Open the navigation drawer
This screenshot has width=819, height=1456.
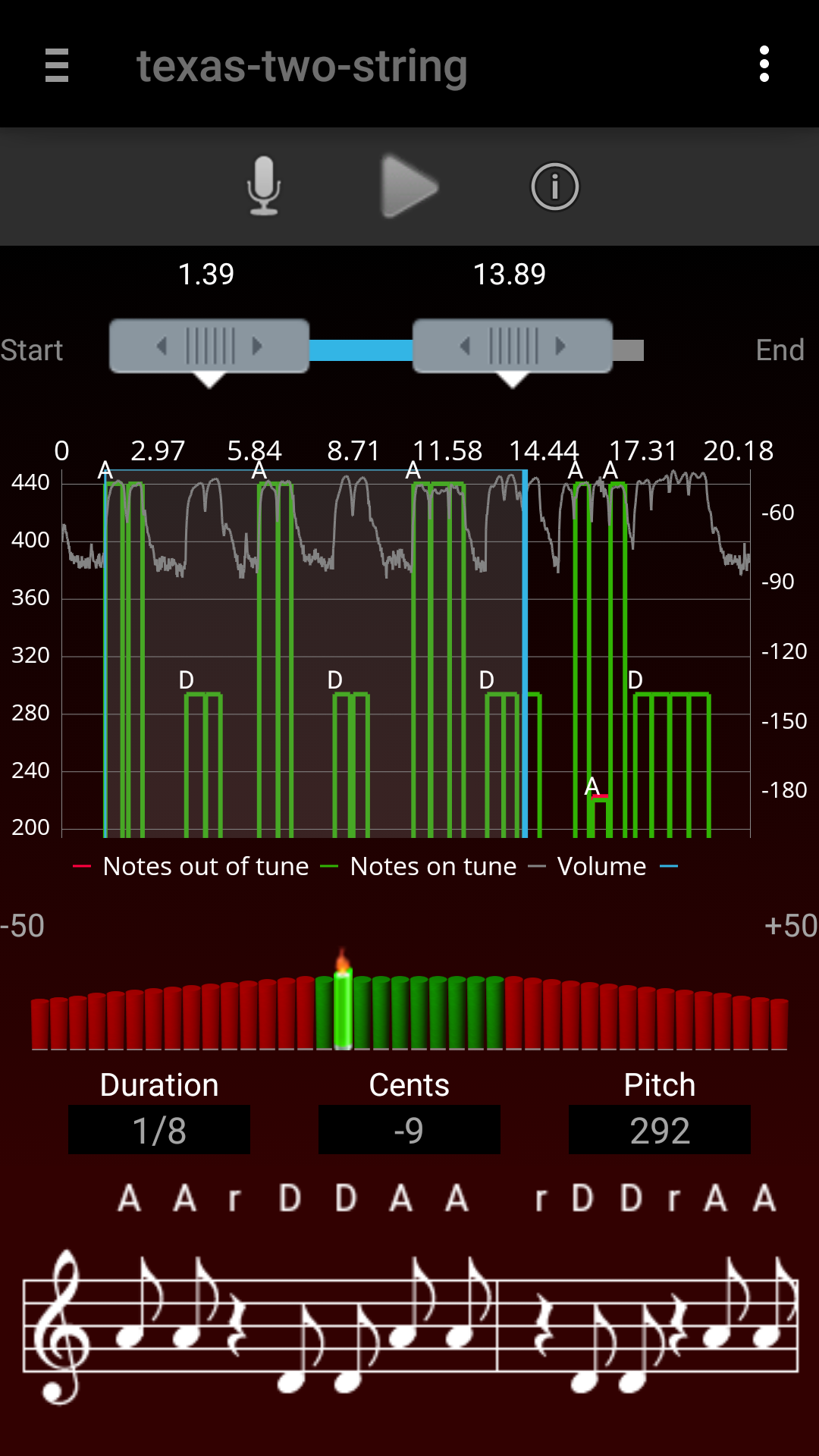point(57,66)
